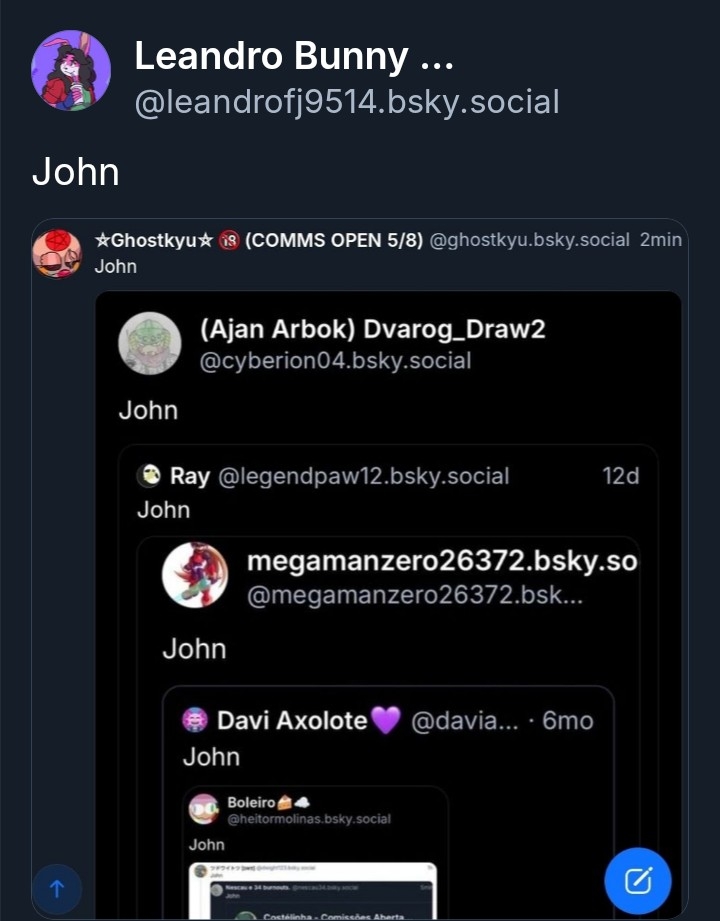Tap Ghostkyu's avatar in quoted post
The height and width of the screenshot is (921, 720).
coord(57,253)
